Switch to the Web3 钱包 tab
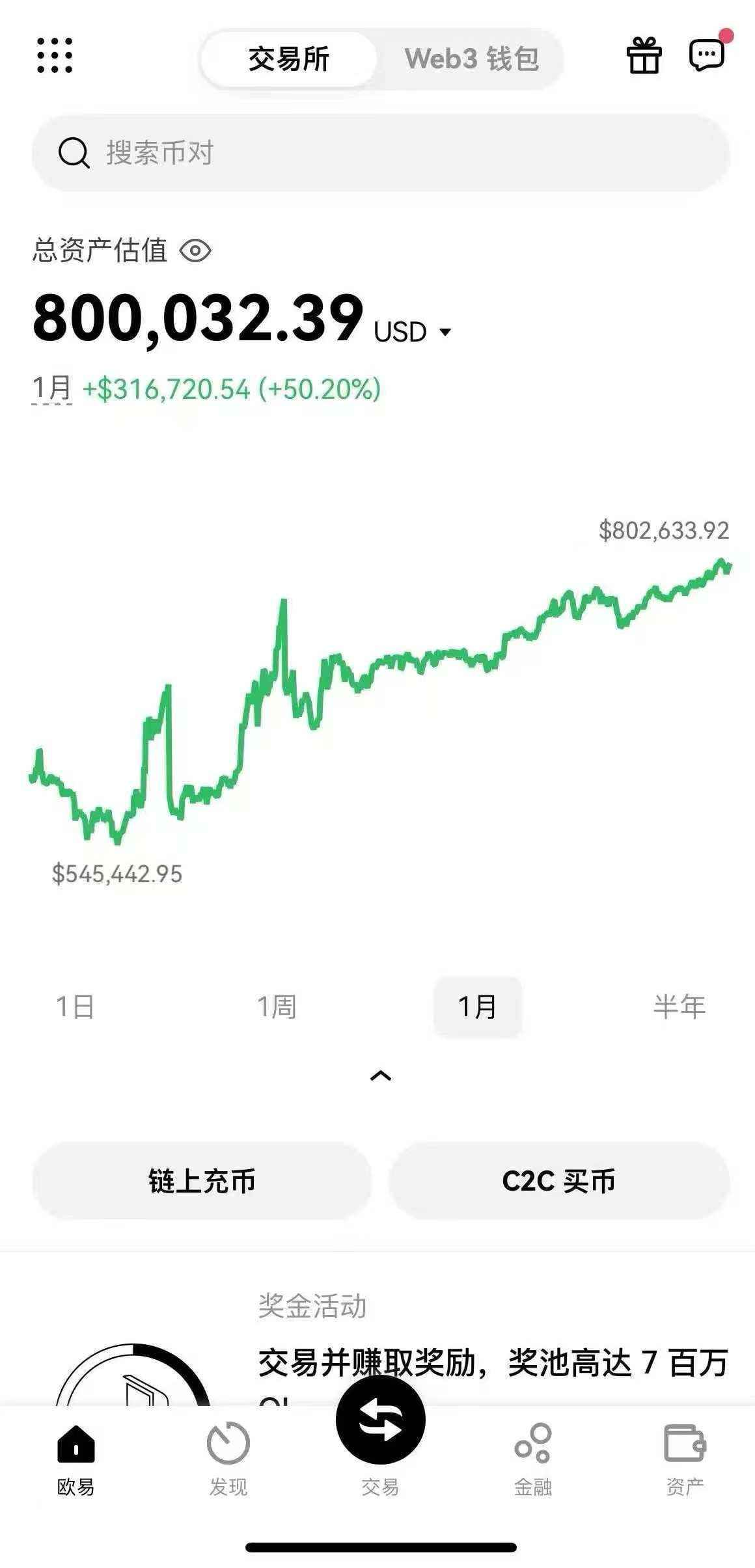 [x=471, y=59]
